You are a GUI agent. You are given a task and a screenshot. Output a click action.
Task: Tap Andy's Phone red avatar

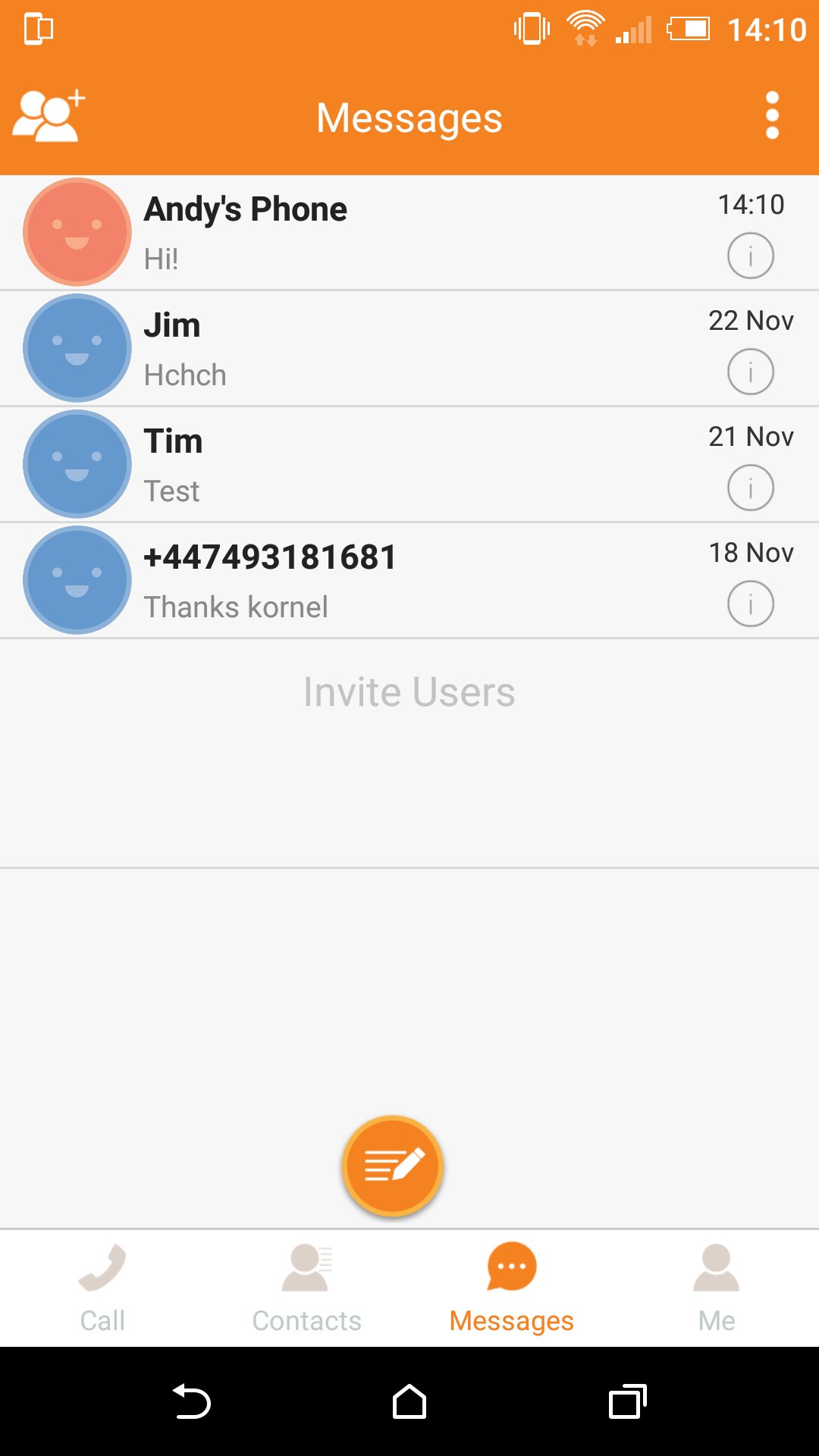(77, 232)
